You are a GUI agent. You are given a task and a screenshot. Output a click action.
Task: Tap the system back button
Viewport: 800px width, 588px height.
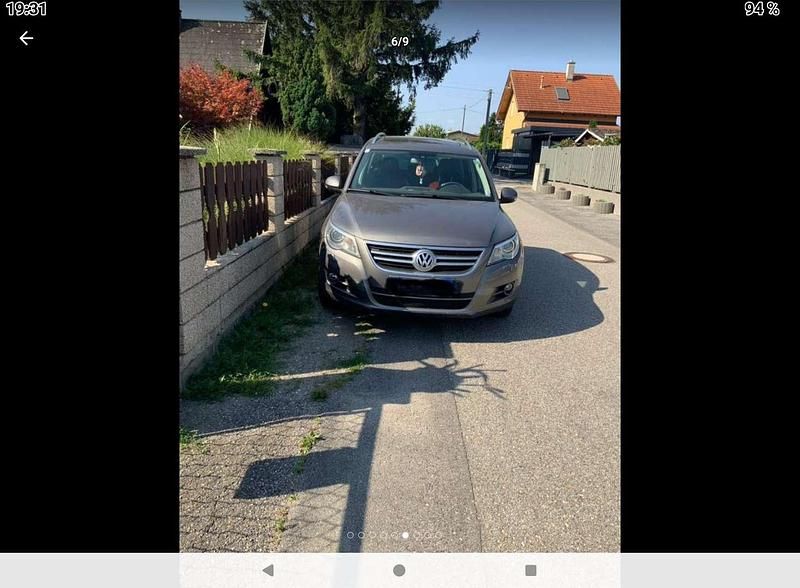pyautogui.click(x=268, y=570)
